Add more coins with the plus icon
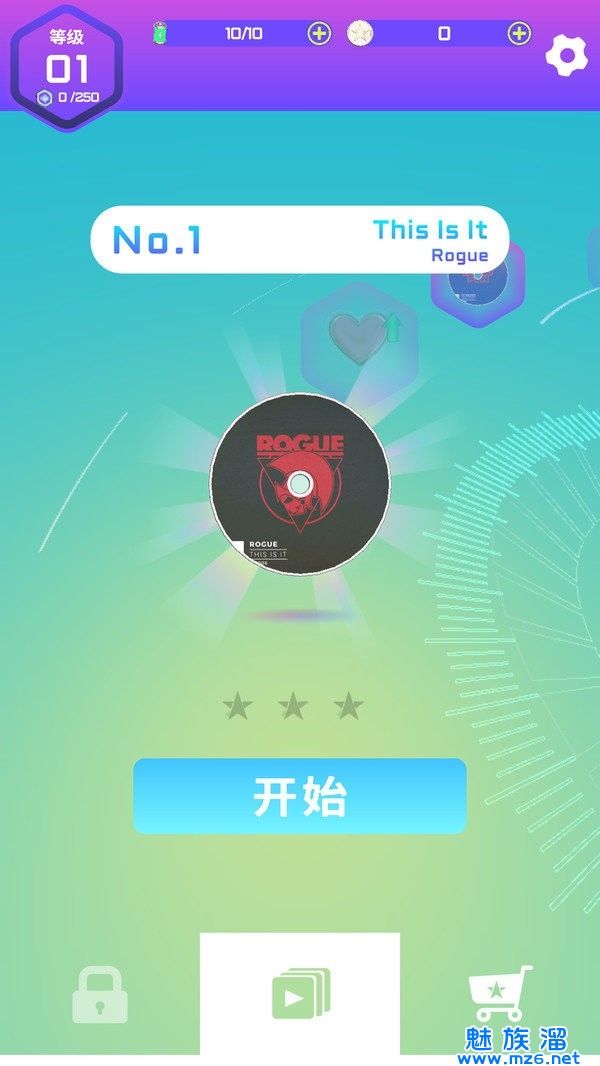Image resolution: width=600 pixels, height=1066 pixels. (x=519, y=33)
